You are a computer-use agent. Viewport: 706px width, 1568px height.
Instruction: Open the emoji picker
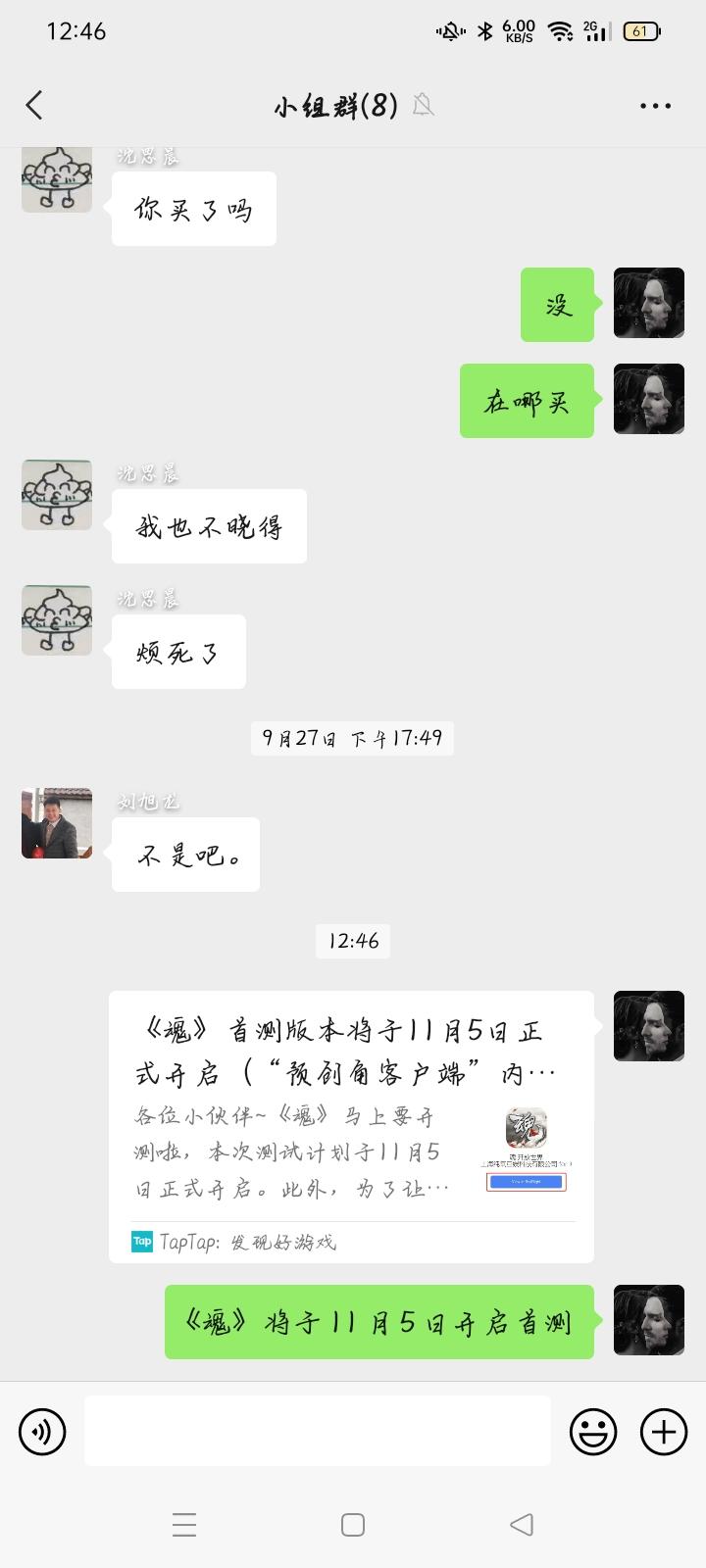click(x=592, y=1432)
